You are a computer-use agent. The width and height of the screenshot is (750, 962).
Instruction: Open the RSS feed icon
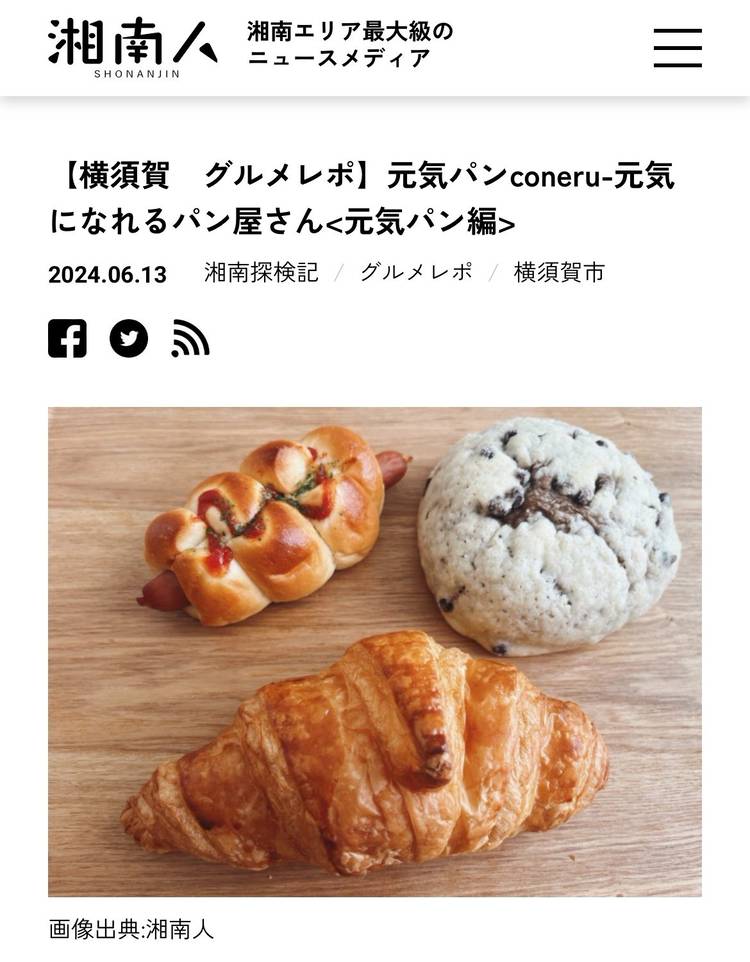(x=190, y=338)
